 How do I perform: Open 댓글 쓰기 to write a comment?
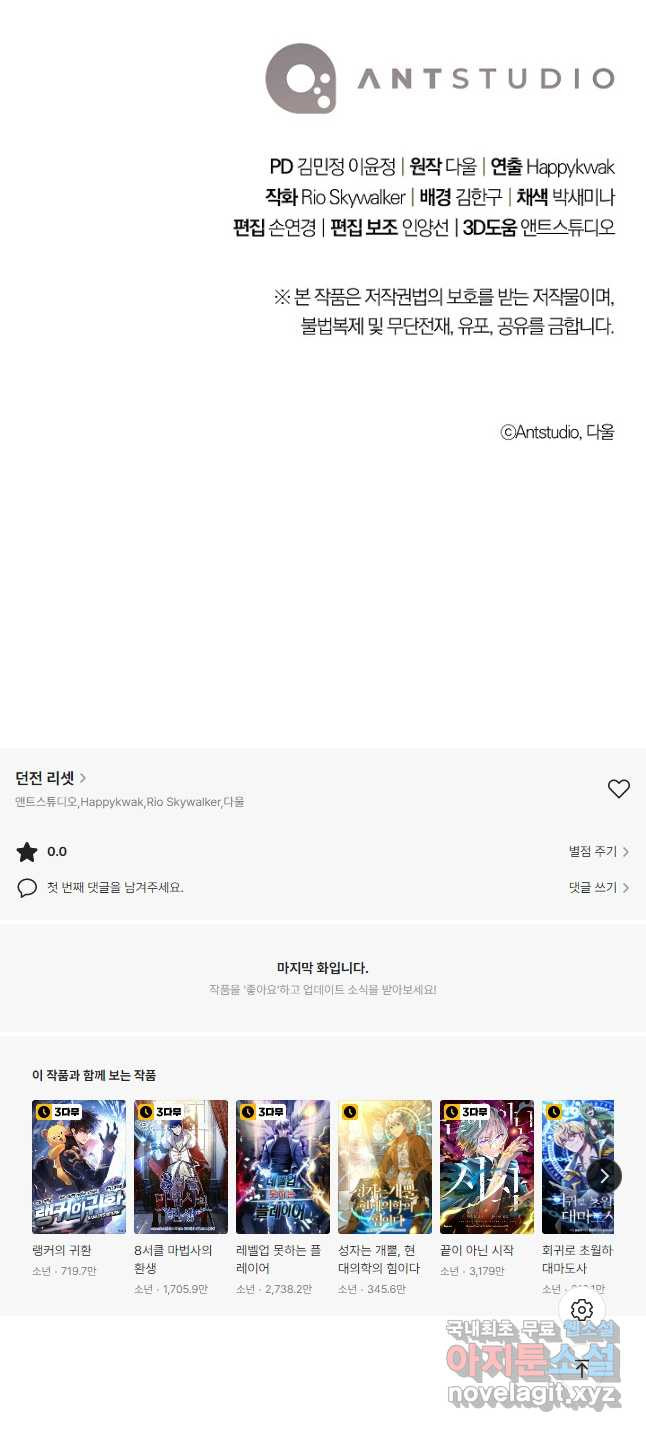598,888
